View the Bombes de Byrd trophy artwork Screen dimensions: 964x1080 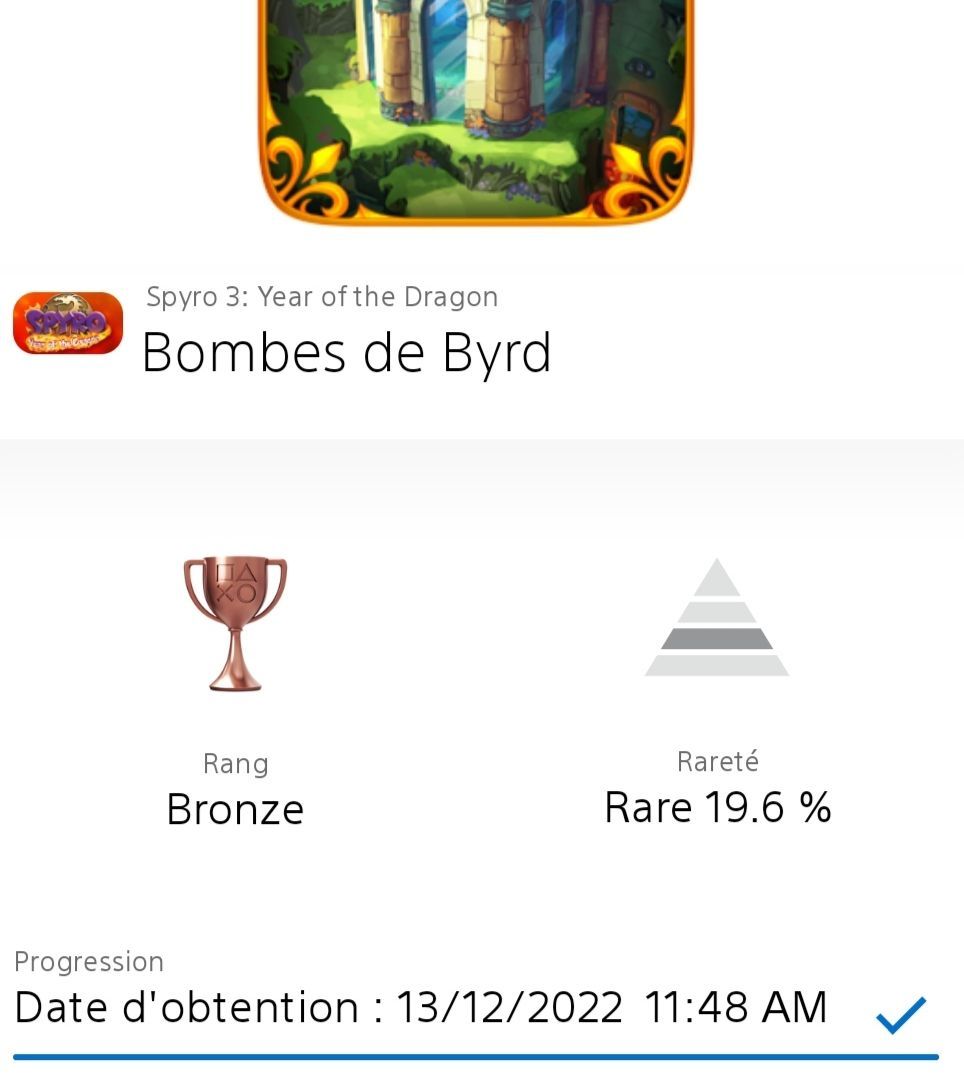[x=476, y=108]
